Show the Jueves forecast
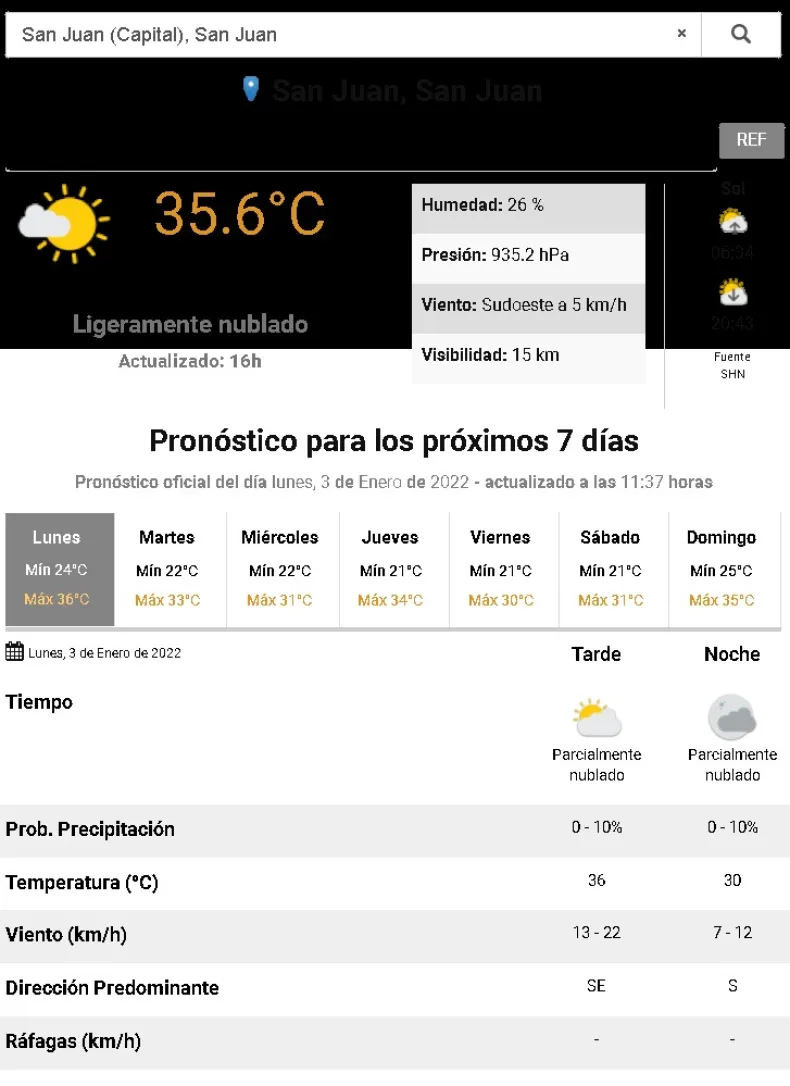Image resolution: width=790 pixels, height=1086 pixels. click(390, 569)
